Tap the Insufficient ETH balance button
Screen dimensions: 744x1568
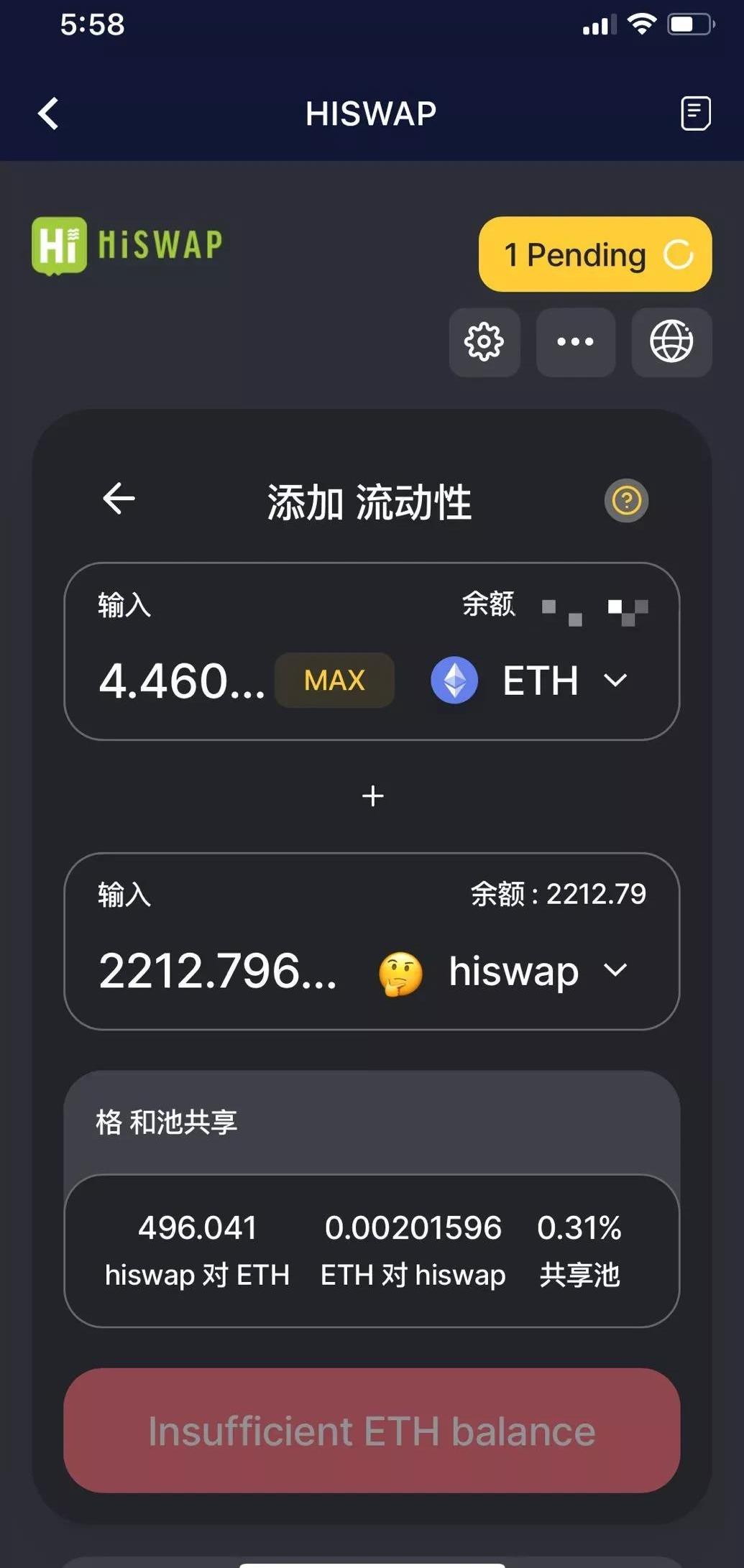pyautogui.click(x=372, y=1431)
